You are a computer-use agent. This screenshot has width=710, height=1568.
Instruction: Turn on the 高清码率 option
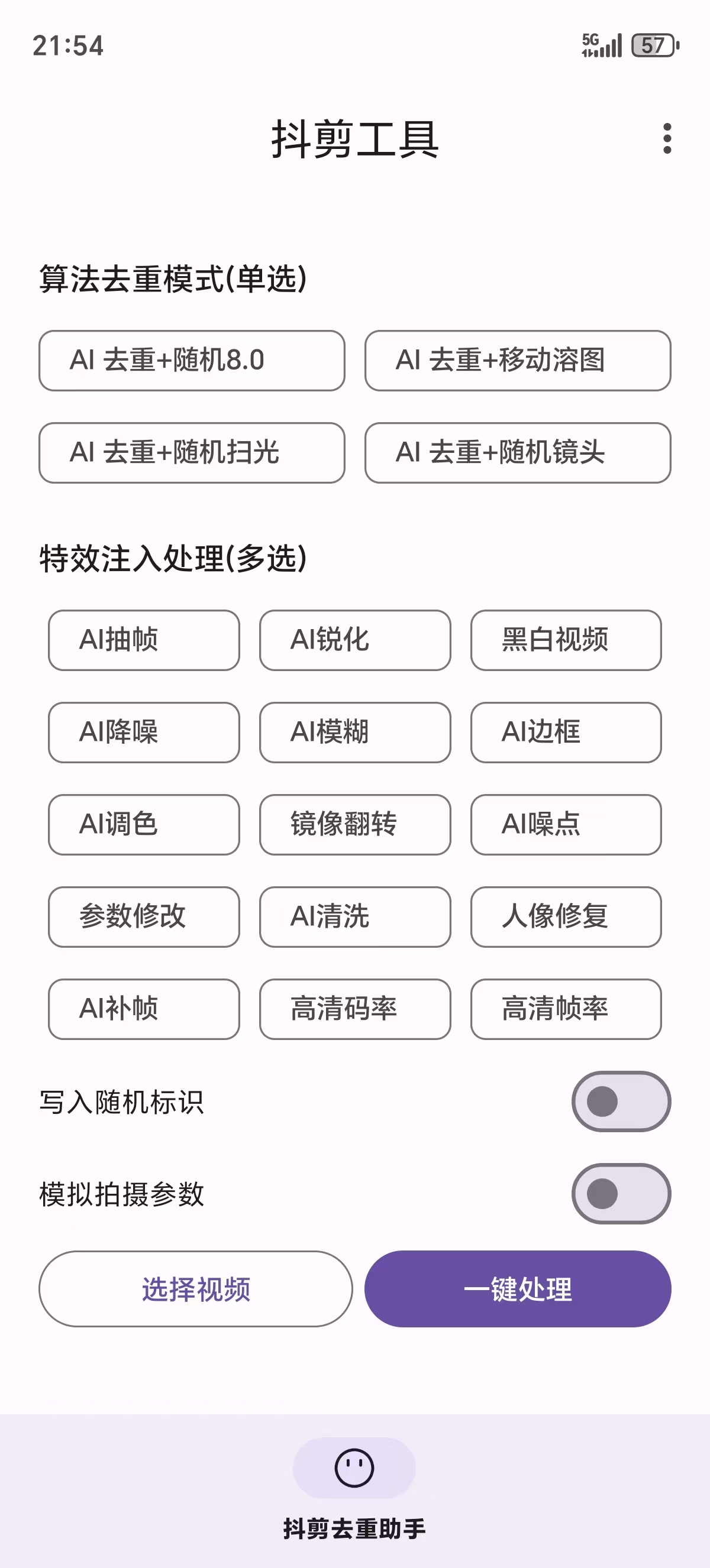355,1009
